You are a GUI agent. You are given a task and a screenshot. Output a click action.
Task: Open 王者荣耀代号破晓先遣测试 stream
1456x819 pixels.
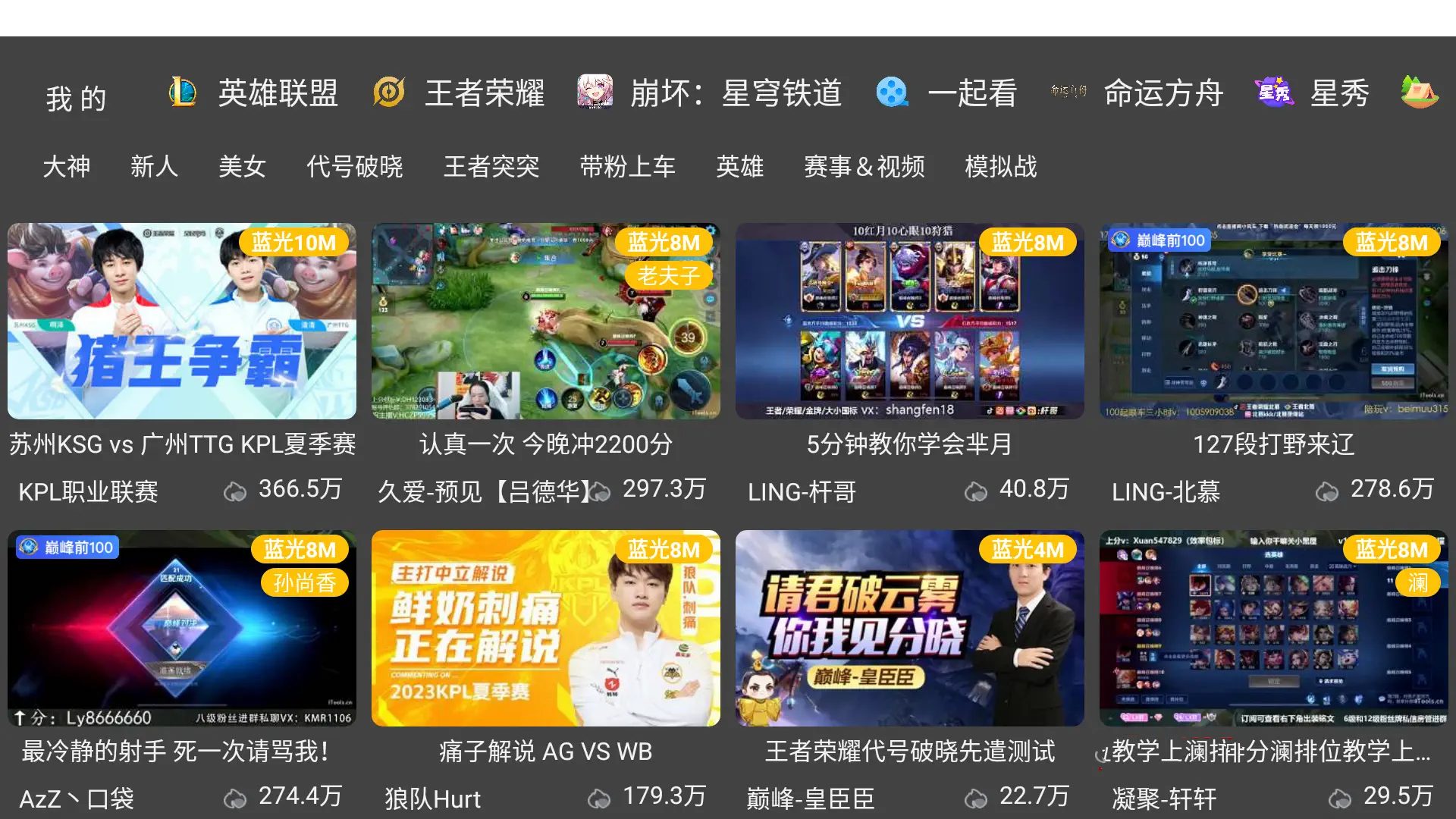(x=910, y=628)
